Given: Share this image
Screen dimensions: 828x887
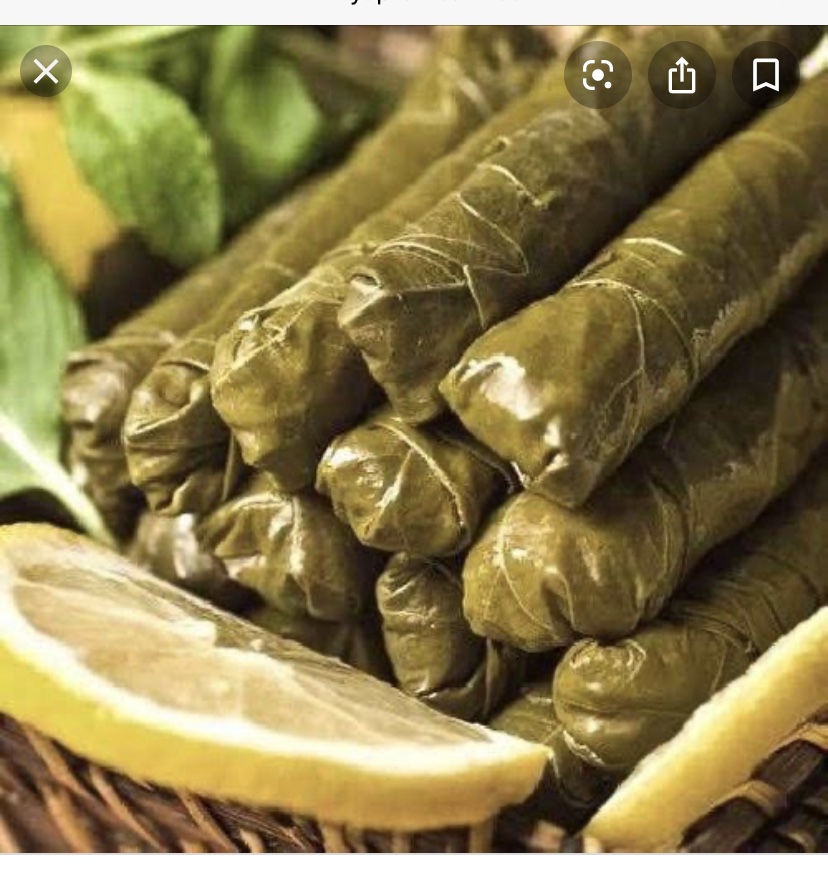Looking at the screenshot, I should tap(681, 75).
